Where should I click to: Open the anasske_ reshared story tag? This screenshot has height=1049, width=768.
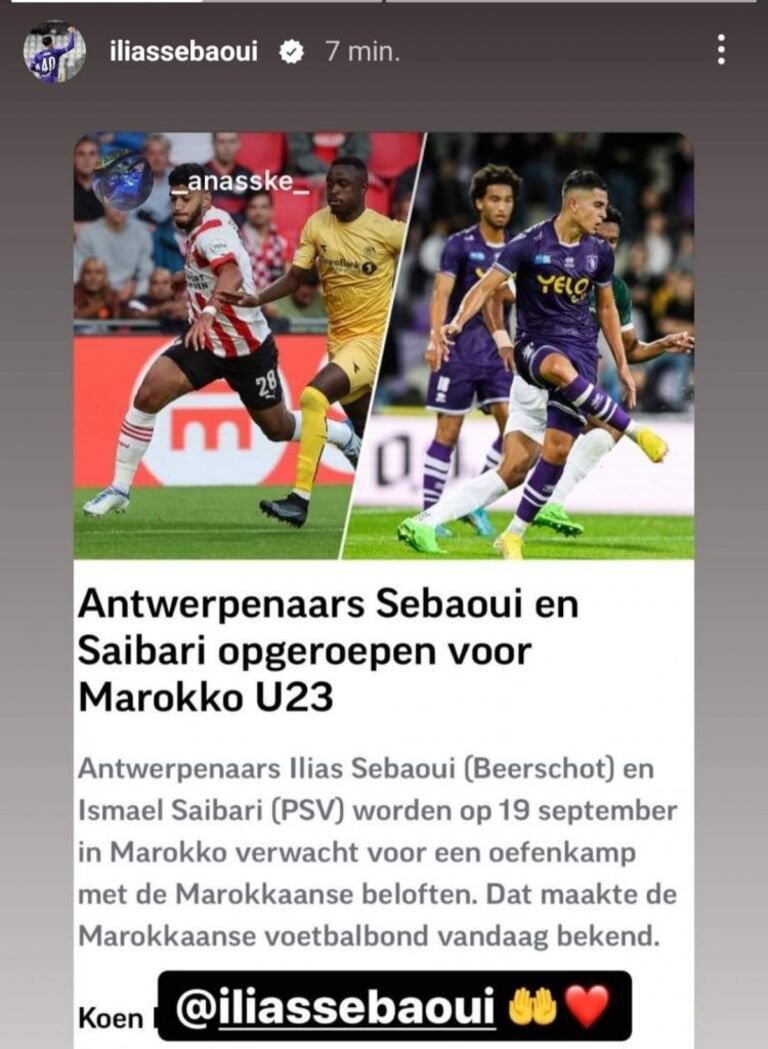click(232, 181)
